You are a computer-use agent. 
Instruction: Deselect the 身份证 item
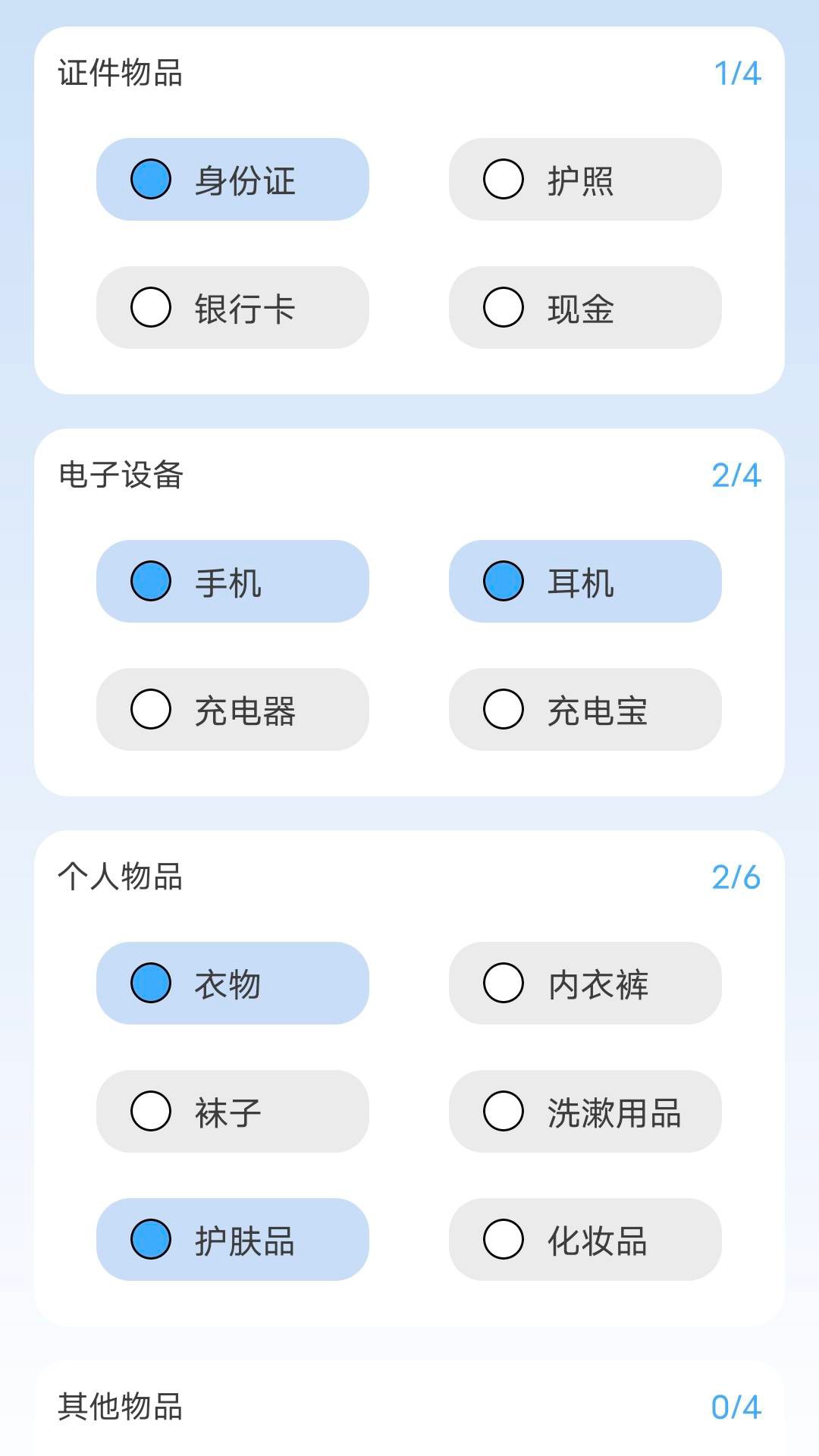click(232, 180)
